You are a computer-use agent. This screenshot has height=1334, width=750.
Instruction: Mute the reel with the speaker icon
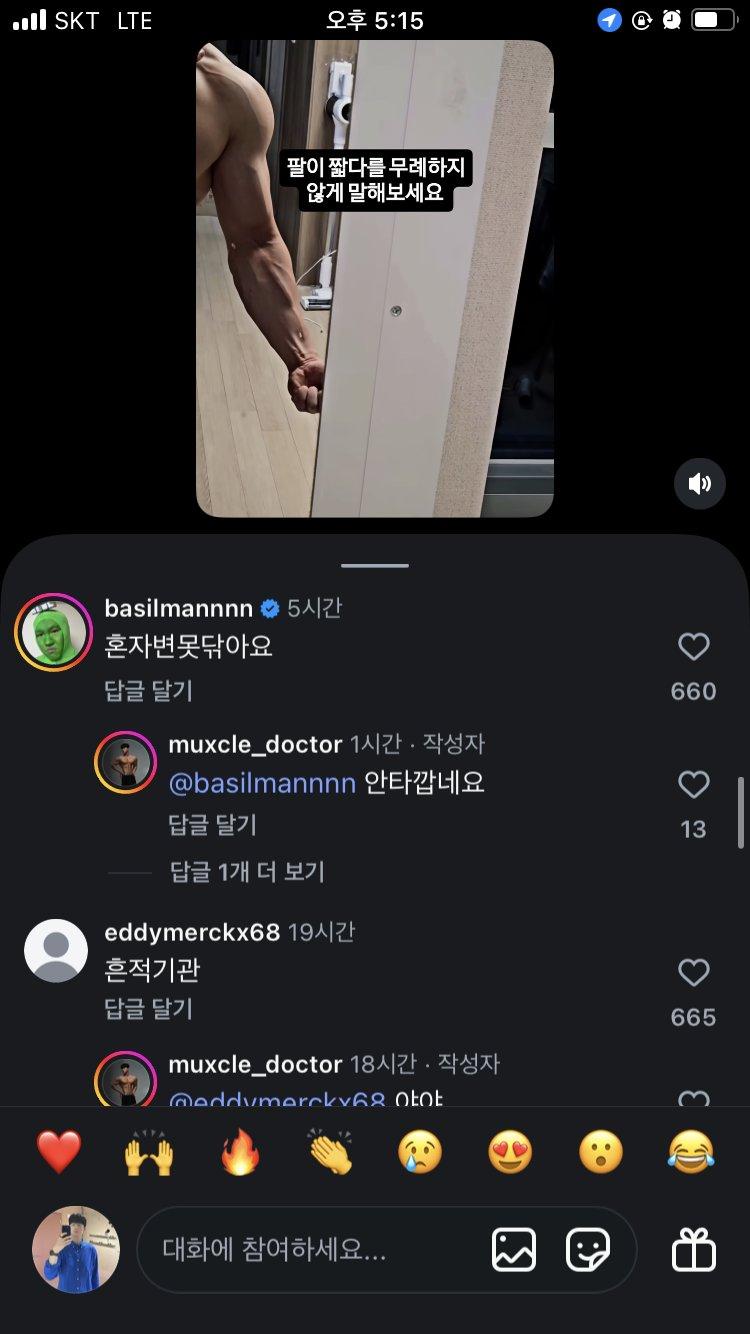pos(699,484)
